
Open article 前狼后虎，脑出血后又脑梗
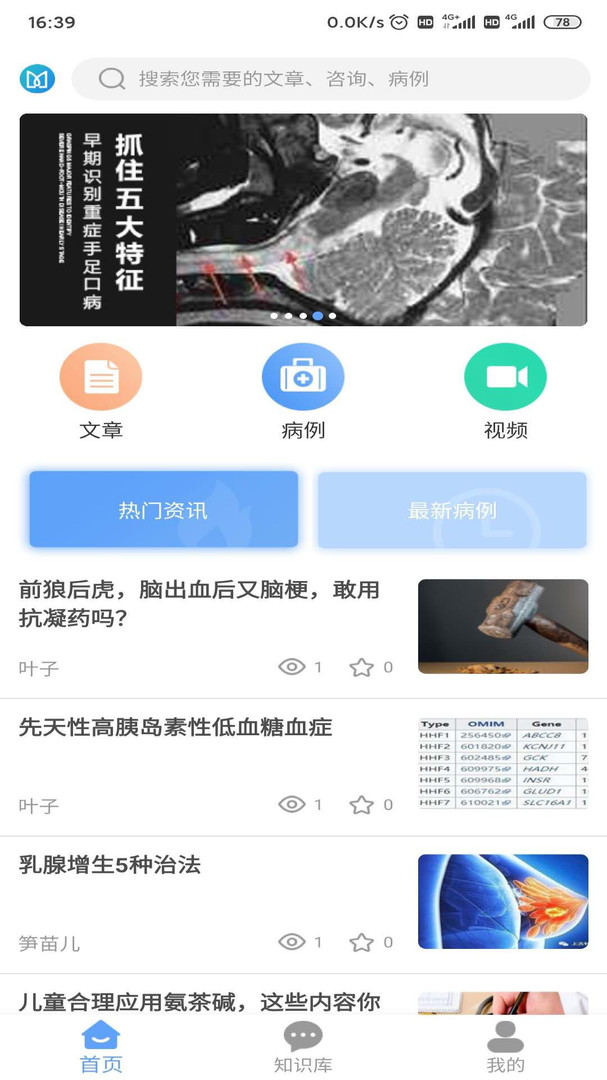tap(200, 604)
